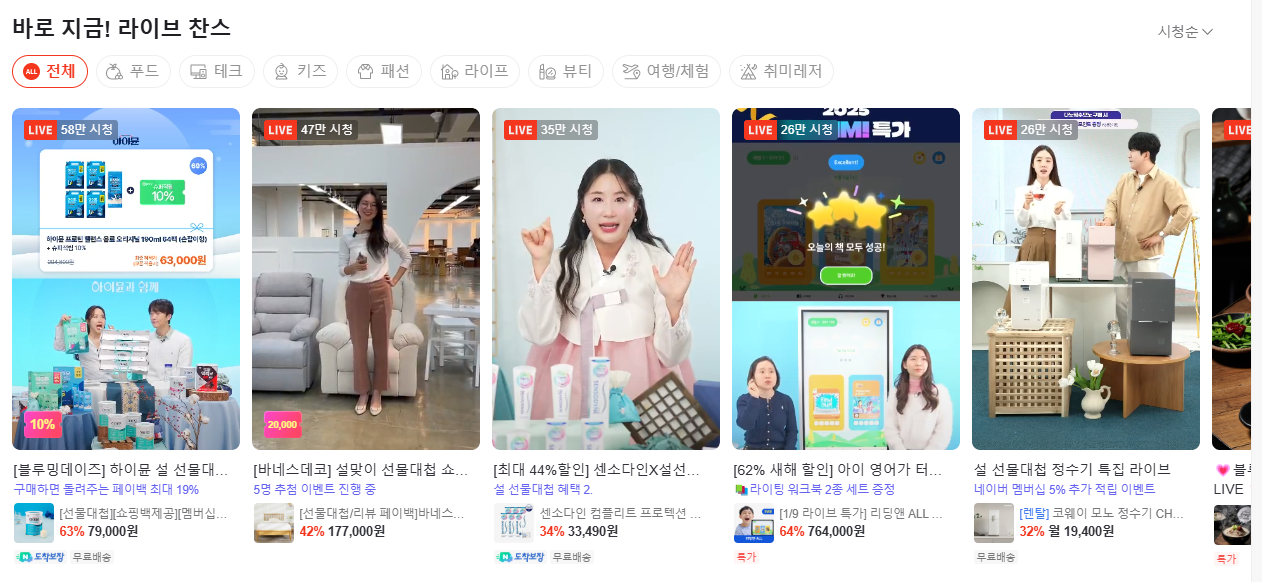Watch the 블루밍데이즈 하이뮨 live stream

(126, 279)
